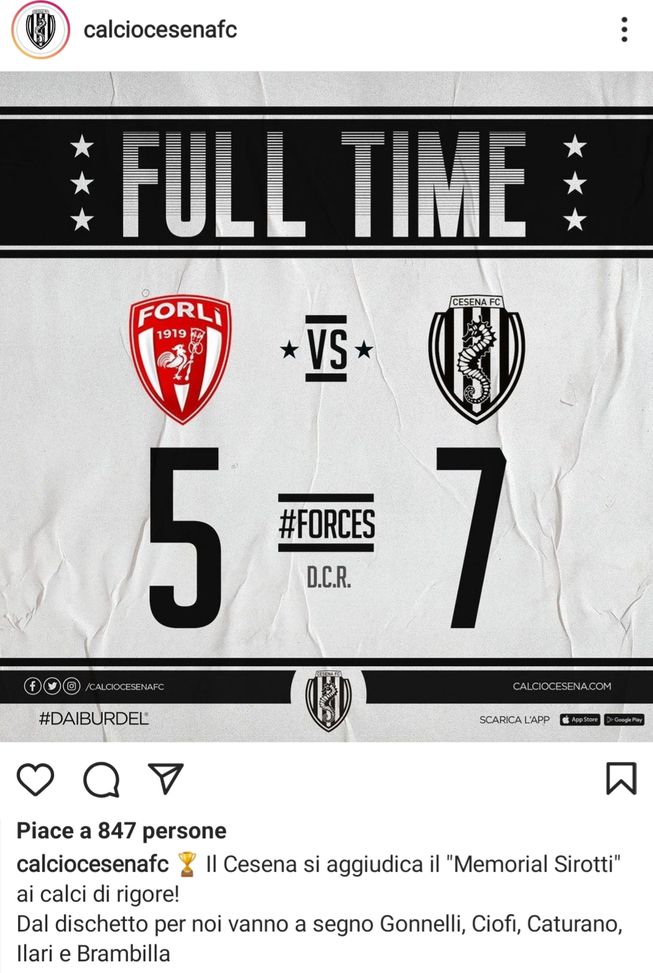The image size is (653, 973).
Task: Open the post's three-dot options menu
Action: pyautogui.click(x=624, y=30)
